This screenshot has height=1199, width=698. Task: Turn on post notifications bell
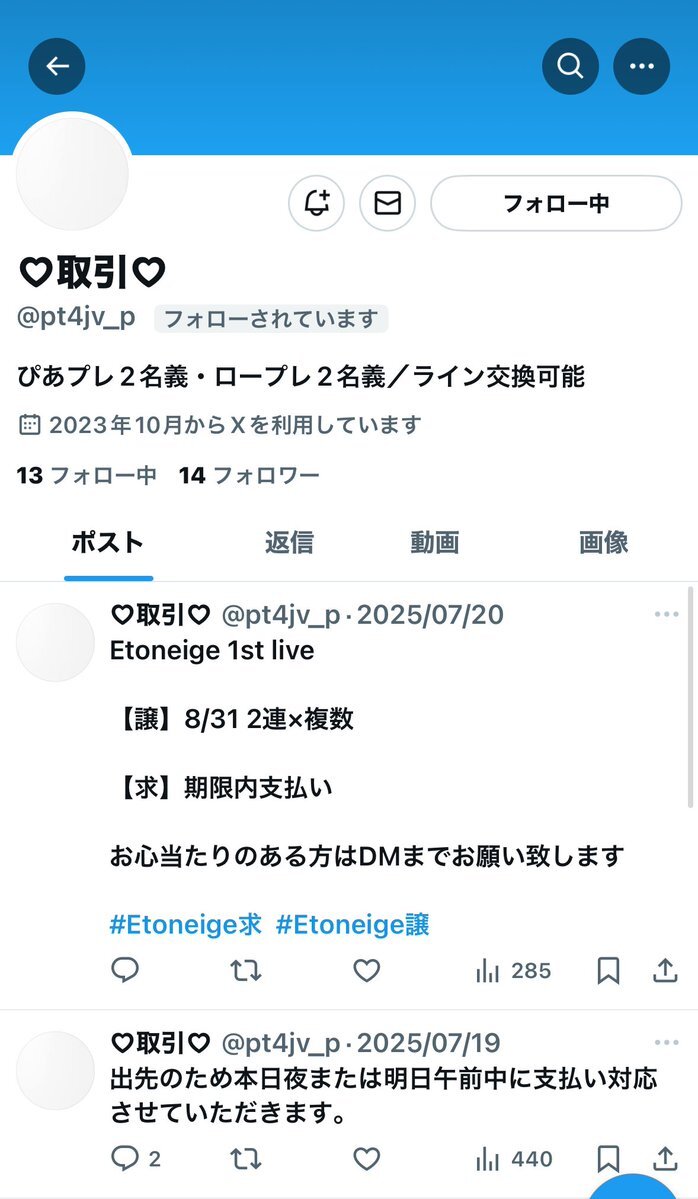(317, 203)
